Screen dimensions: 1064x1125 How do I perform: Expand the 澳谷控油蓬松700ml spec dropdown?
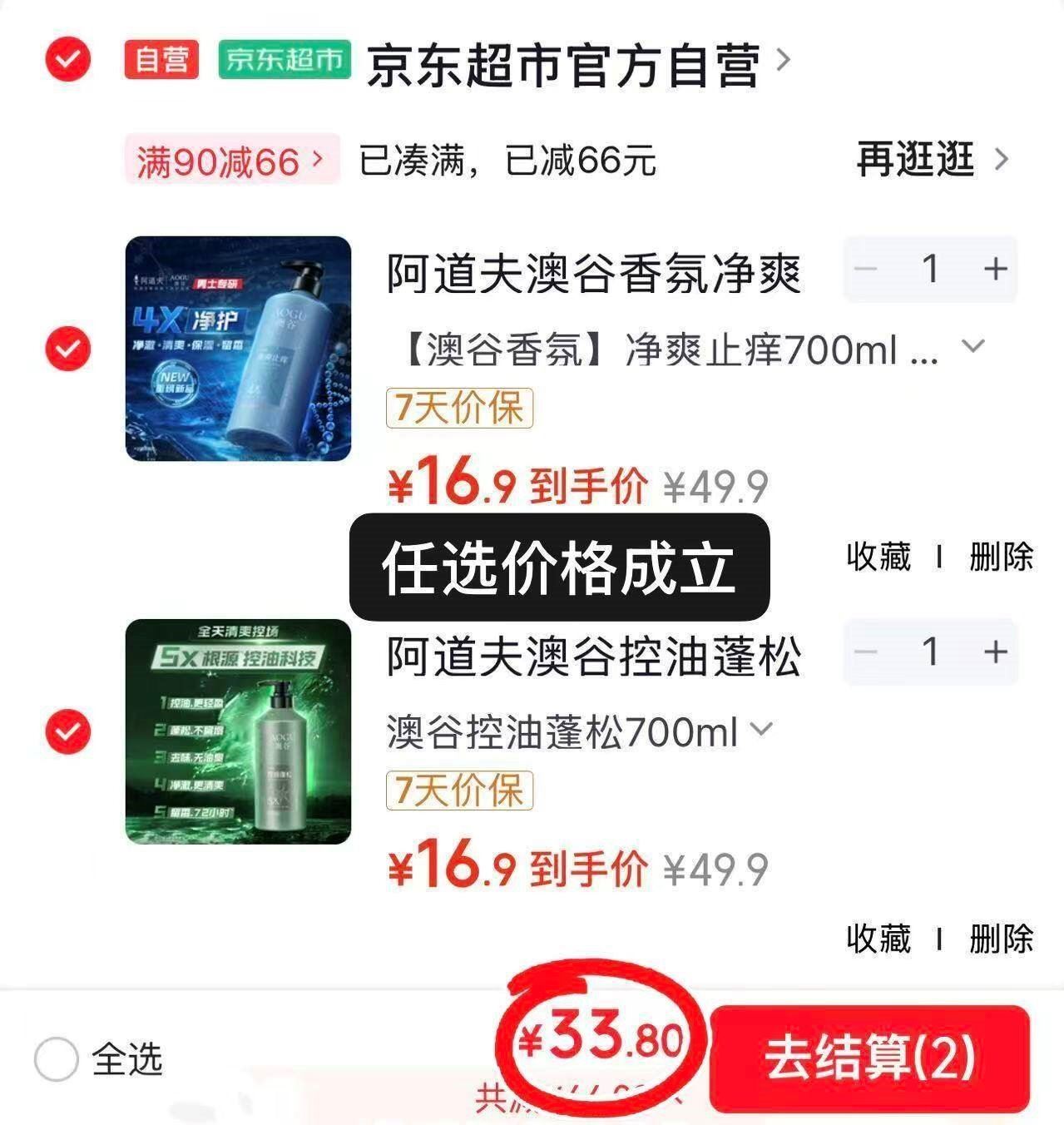[x=761, y=730]
